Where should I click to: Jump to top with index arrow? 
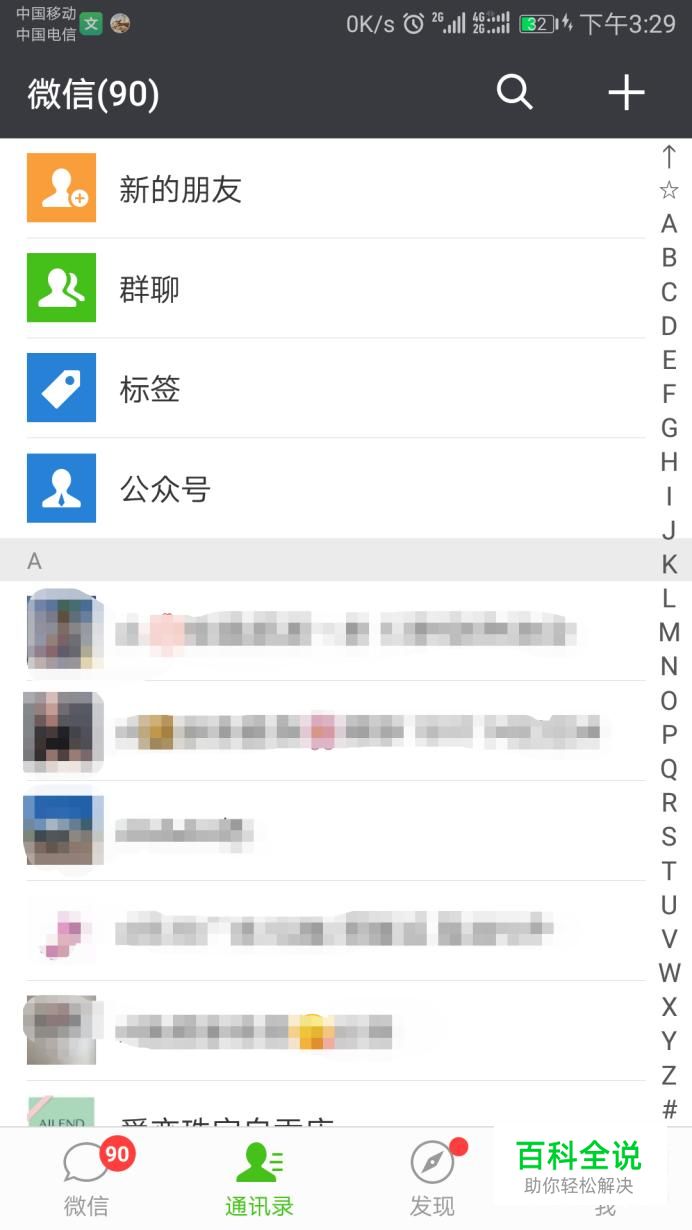click(669, 156)
